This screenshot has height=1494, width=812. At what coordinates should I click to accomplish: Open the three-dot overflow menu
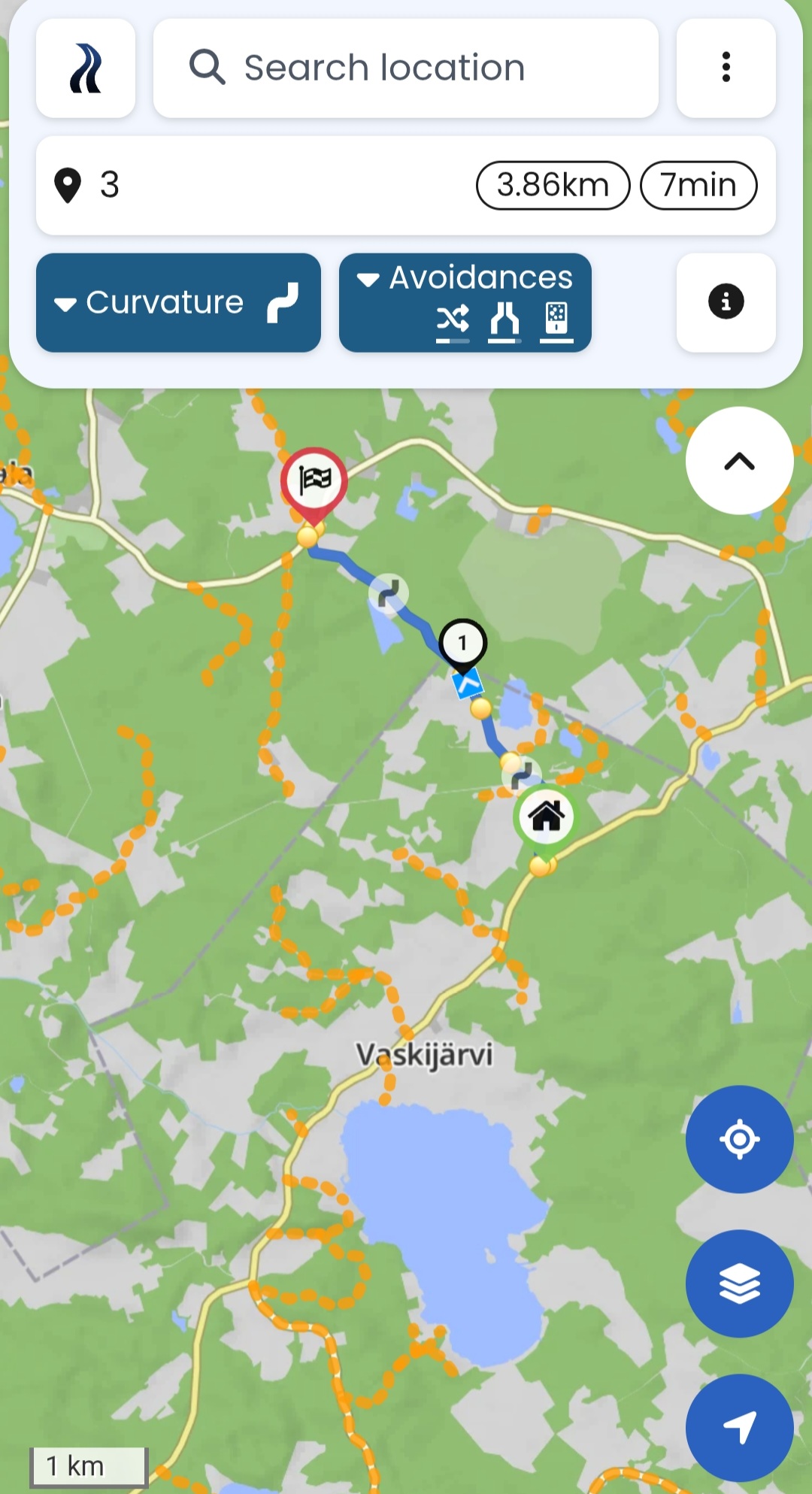pyautogui.click(x=726, y=68)
